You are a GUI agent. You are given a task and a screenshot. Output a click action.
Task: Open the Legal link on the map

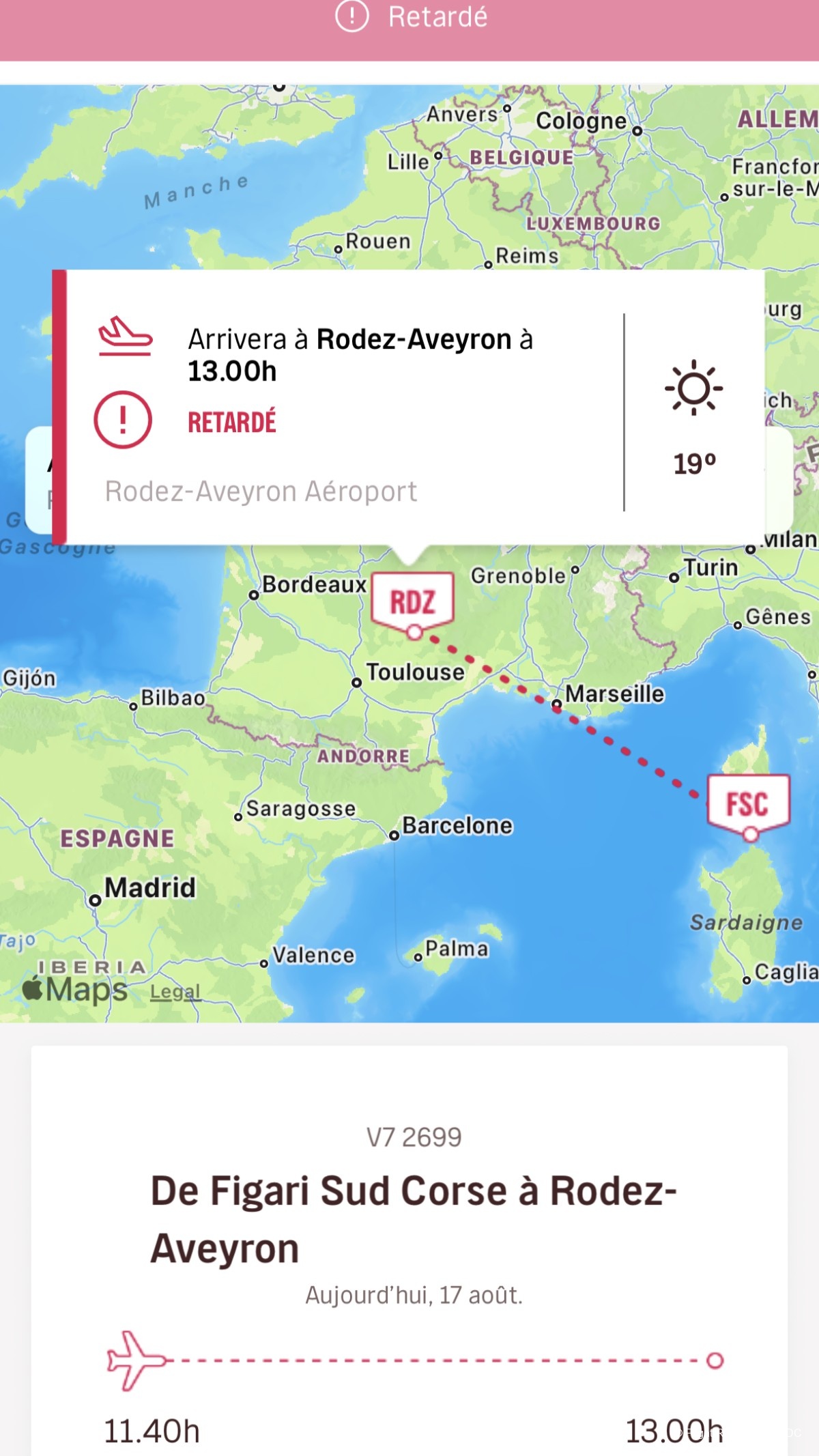click(175, 992)
